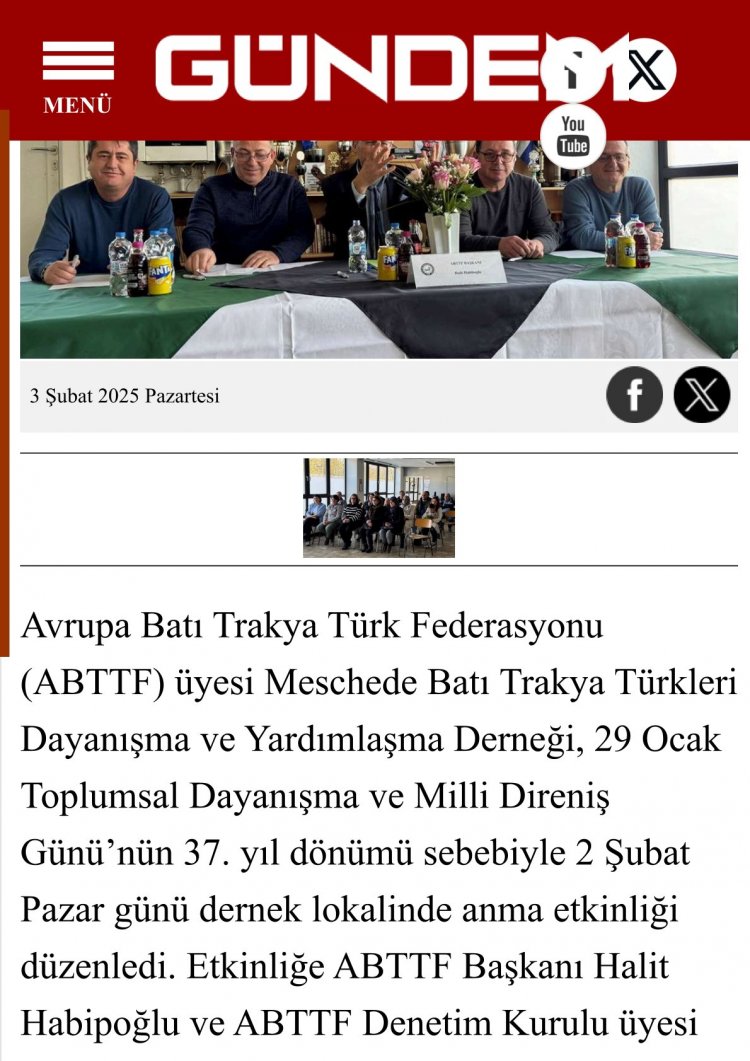750x1061 pixels.
Task: Share article on Facebook beside the date
Action: click(x=634, y=395)
